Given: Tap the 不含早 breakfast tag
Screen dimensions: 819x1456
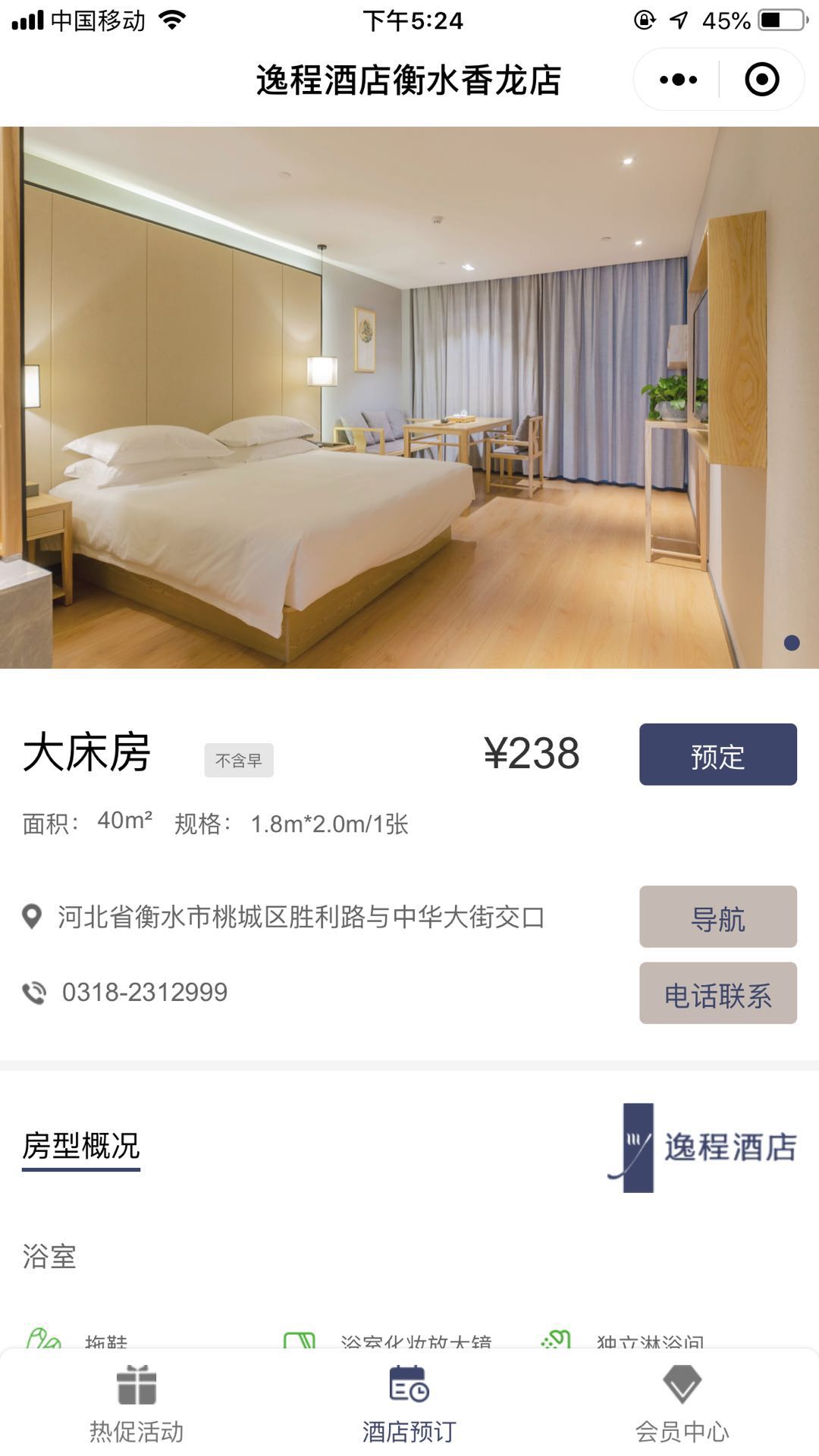Looking at the screenshot, I should coord(240,759).
